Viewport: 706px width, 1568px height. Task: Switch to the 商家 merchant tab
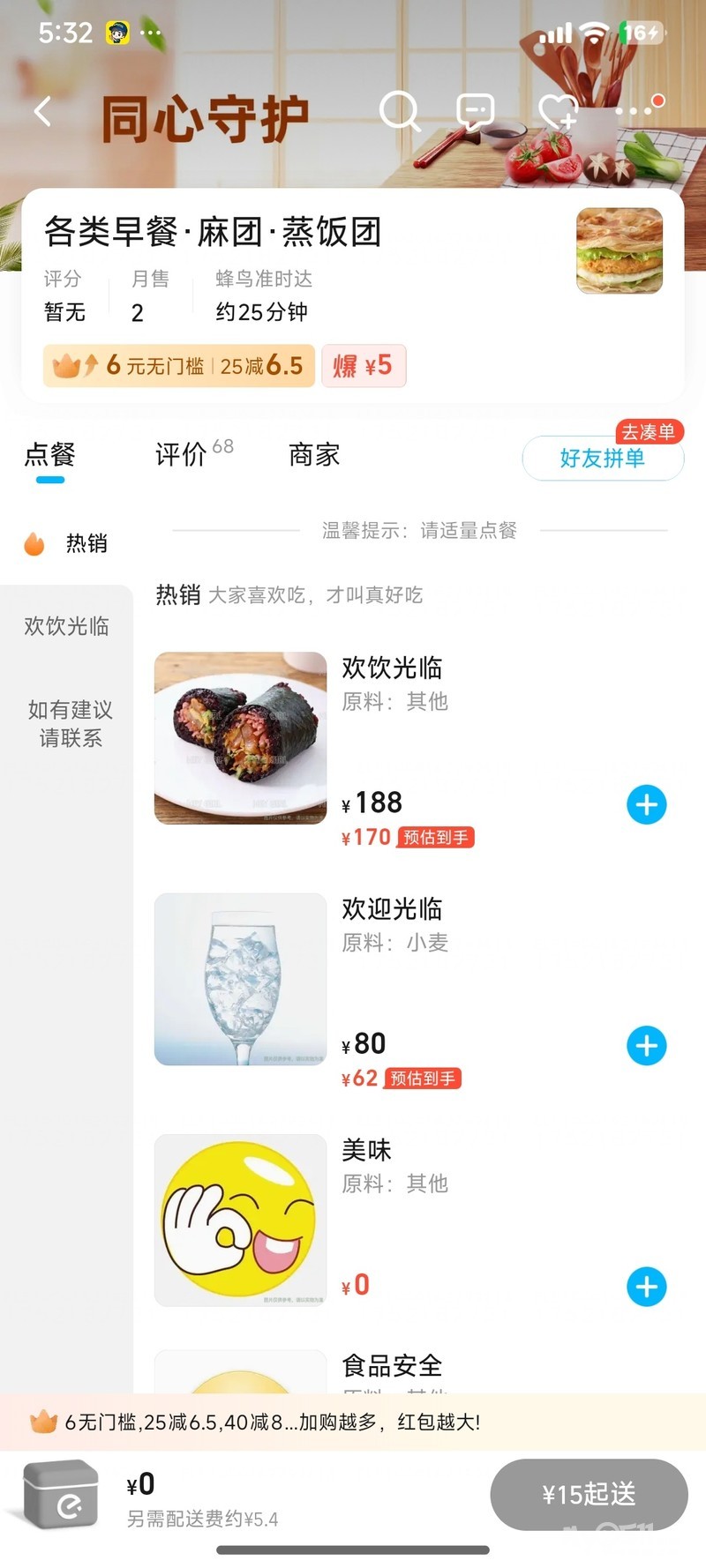coord(314,455)
